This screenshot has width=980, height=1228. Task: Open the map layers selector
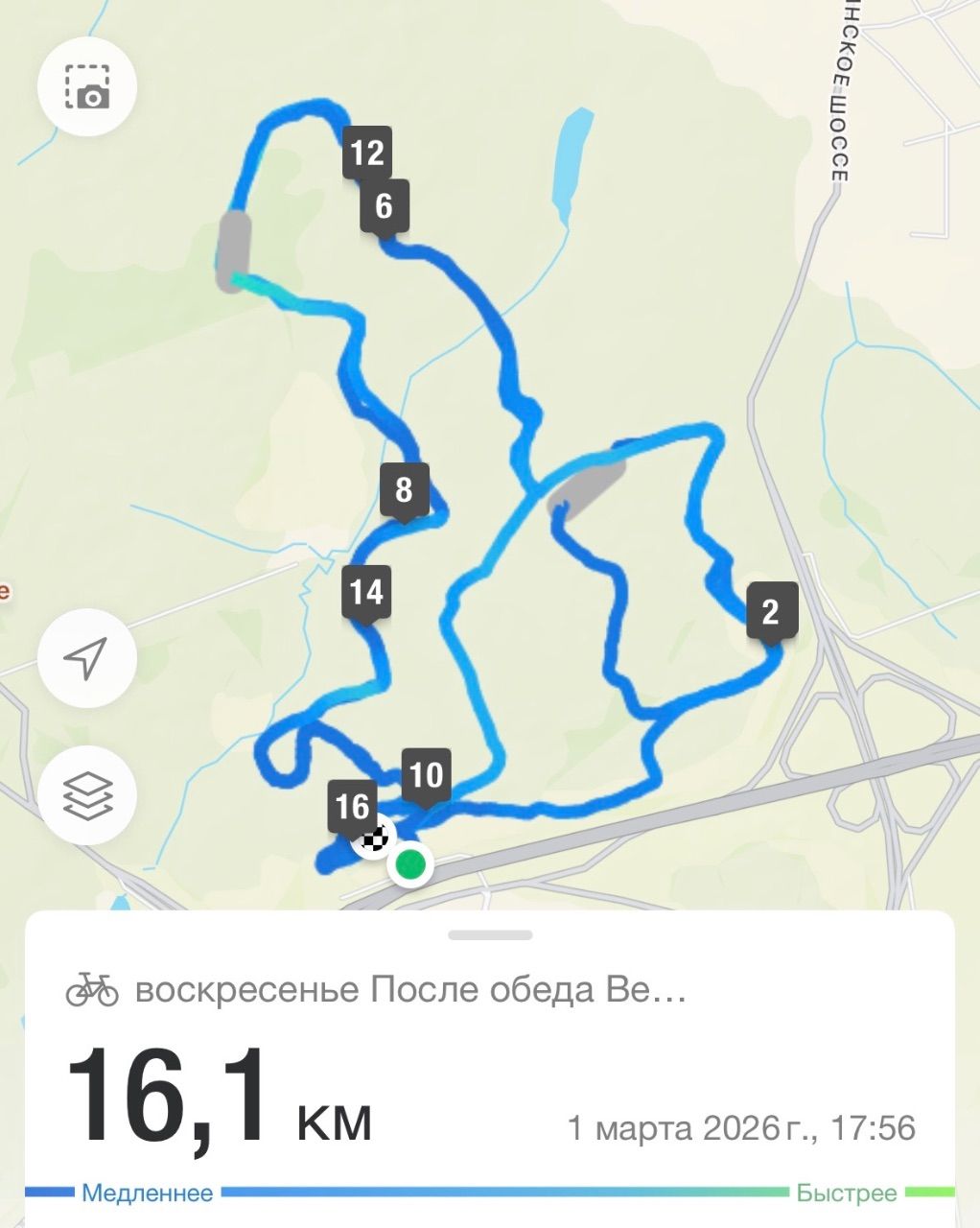tap(87, 795)
